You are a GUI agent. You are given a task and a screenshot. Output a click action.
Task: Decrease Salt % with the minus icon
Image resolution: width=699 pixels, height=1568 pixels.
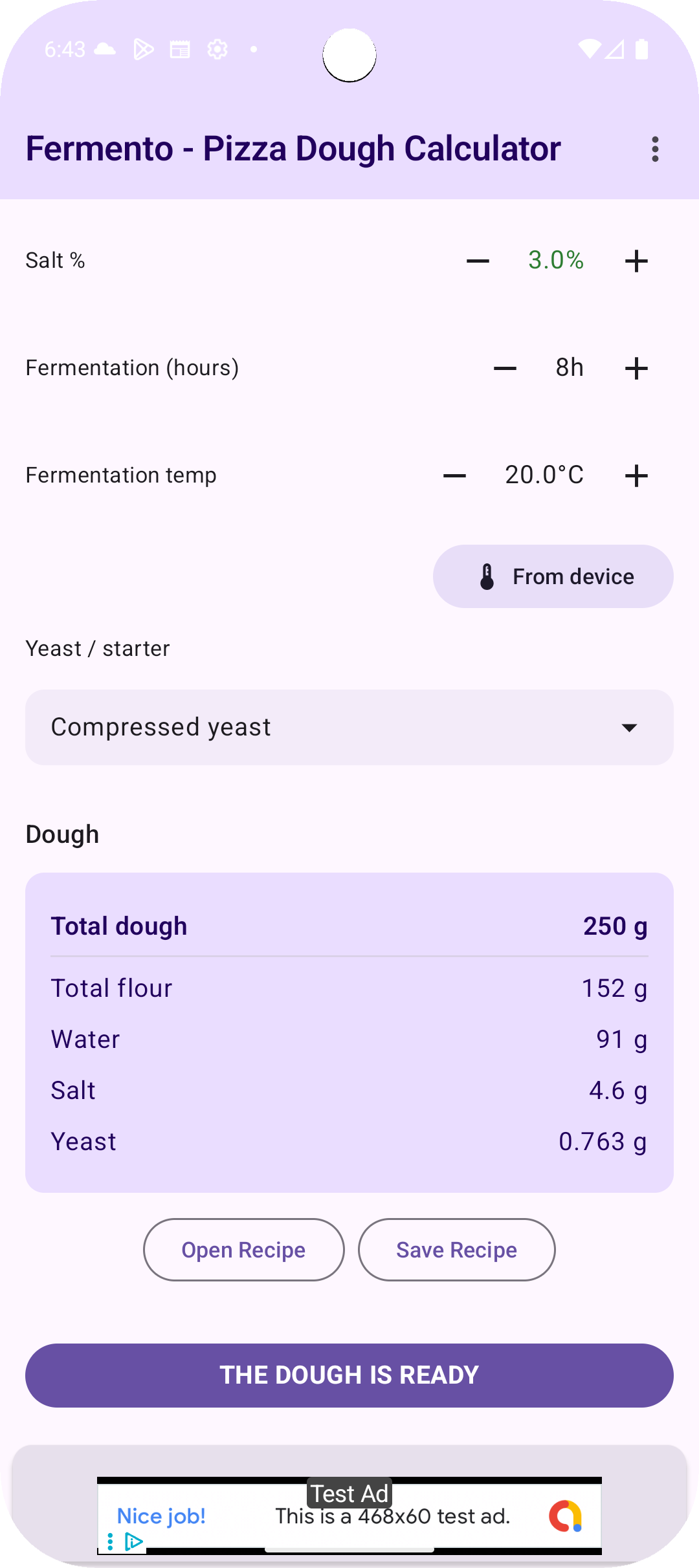[x=477, y=260]
